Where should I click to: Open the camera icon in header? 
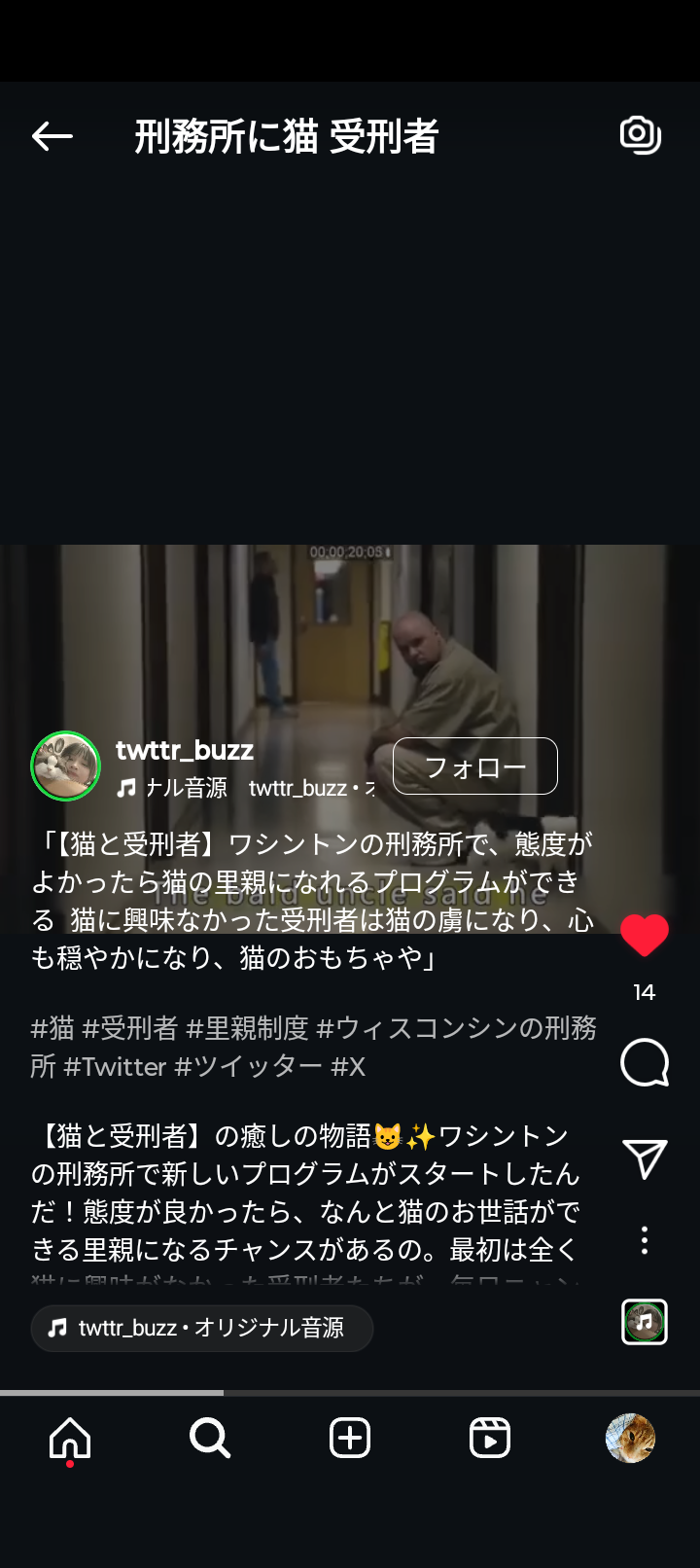coord(641,135)
